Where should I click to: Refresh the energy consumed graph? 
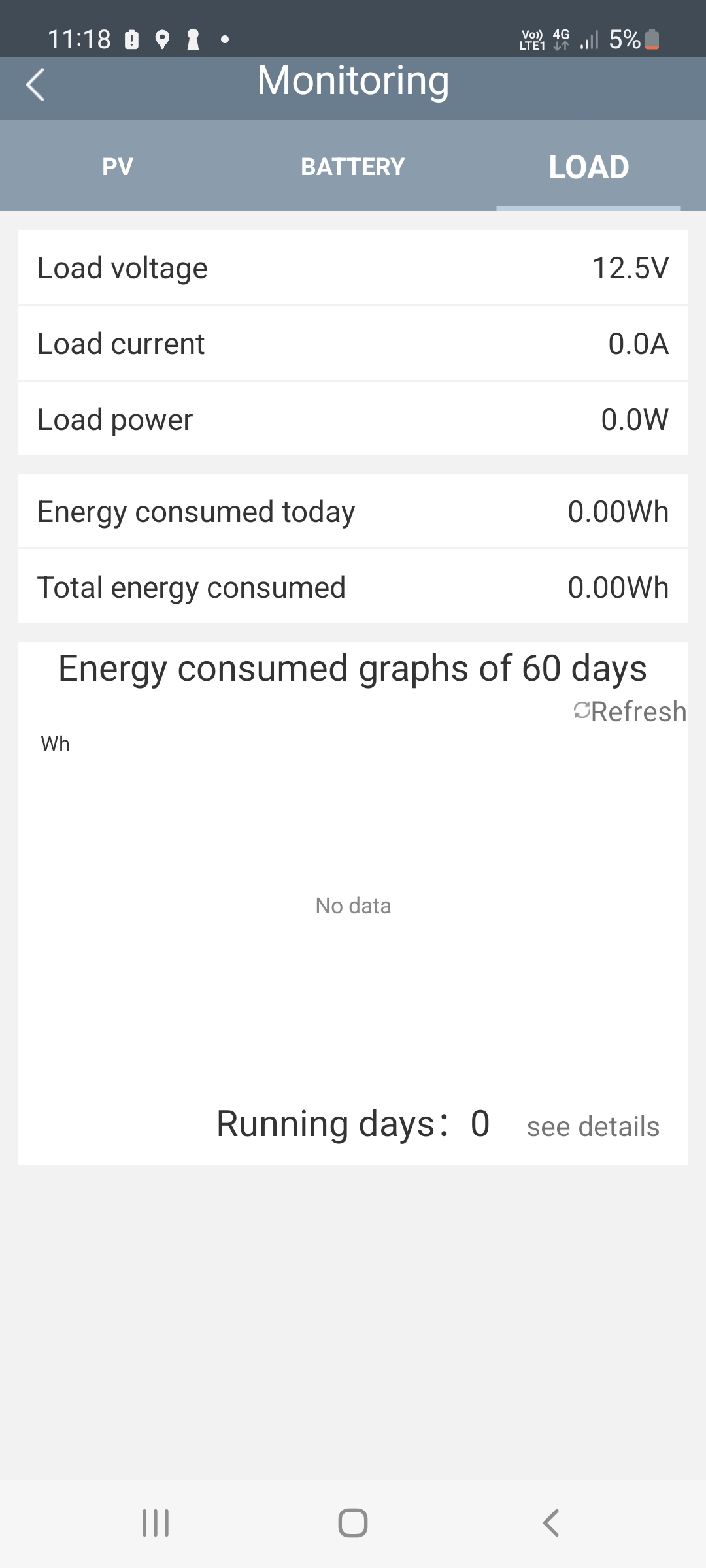point(630,711)
